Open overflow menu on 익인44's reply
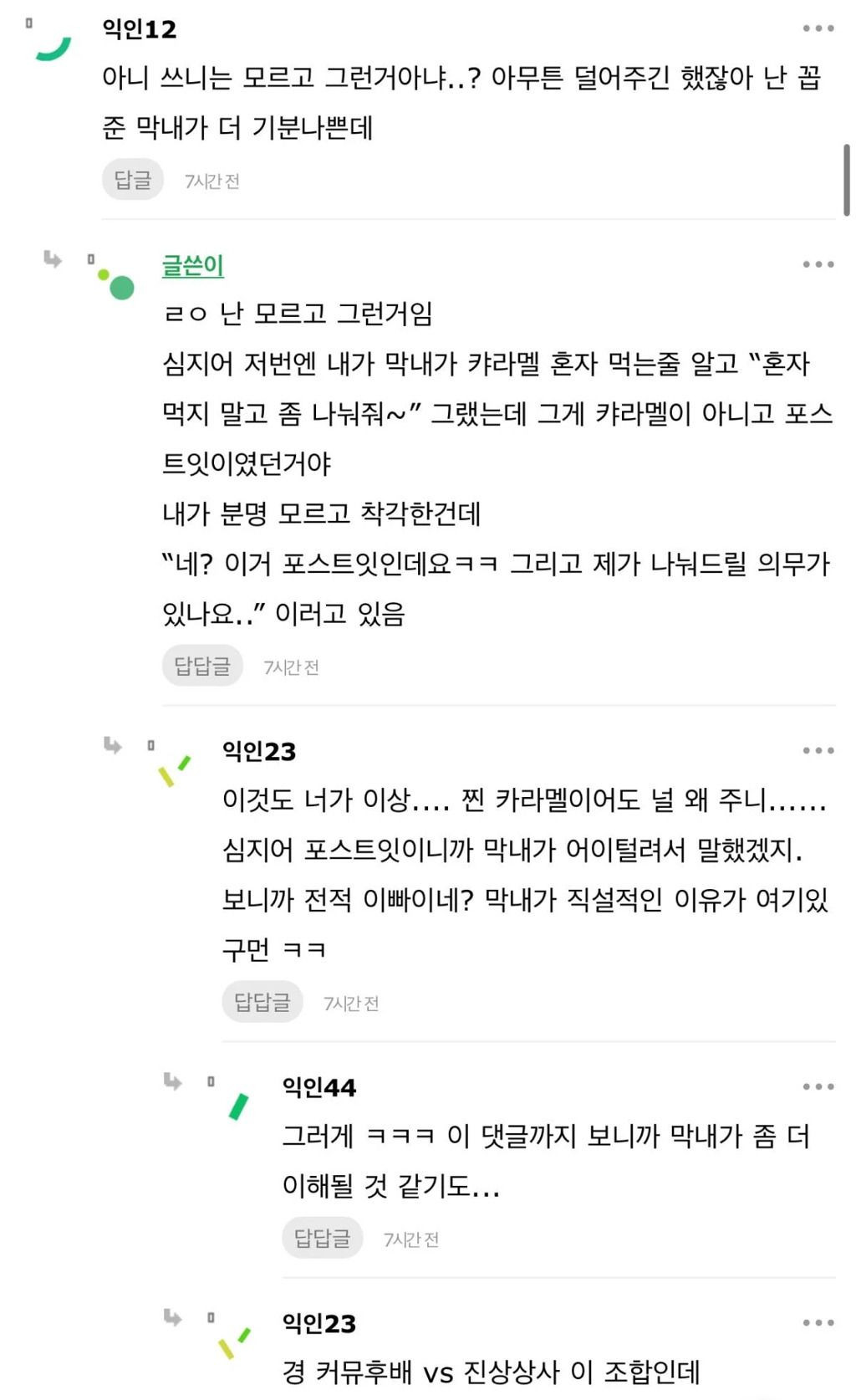This screenshot has width=856, height=1400. (818, 1087)
